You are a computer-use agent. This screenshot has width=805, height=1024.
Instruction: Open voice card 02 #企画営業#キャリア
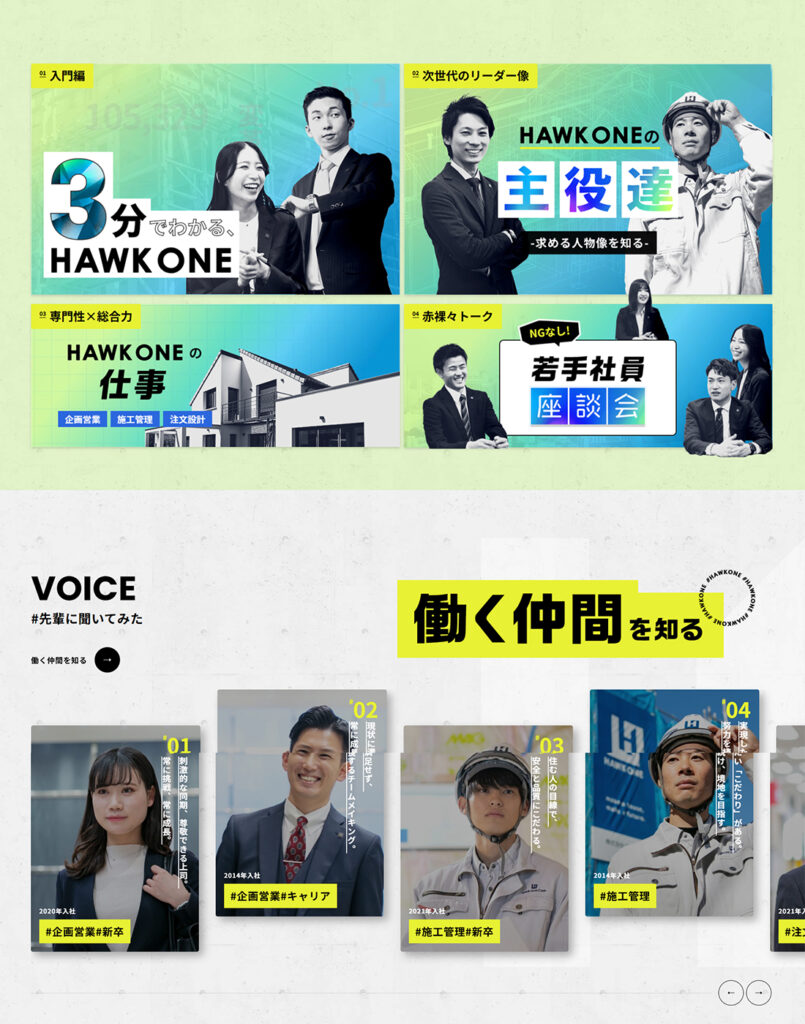pyautogui.click(x=301, y=802)
